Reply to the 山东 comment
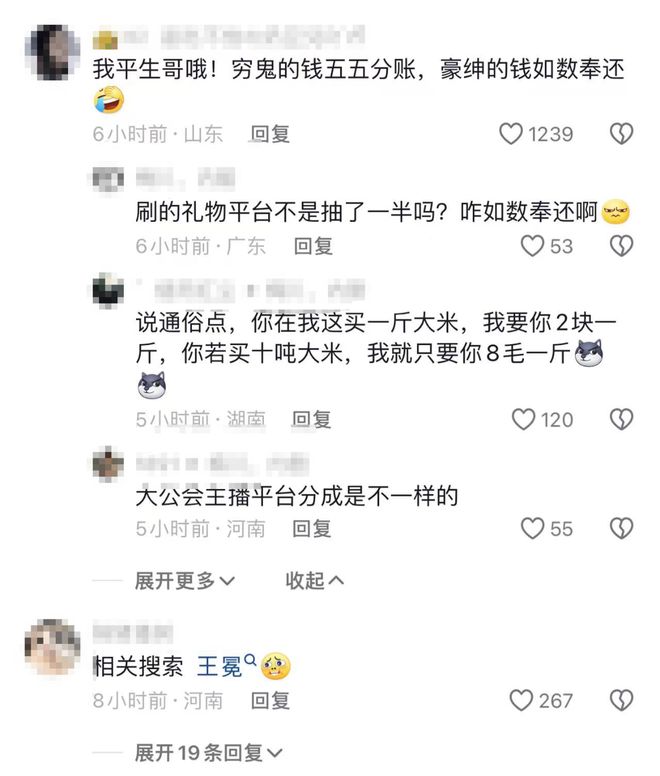 pyautogui.click(x=269, y=134)
